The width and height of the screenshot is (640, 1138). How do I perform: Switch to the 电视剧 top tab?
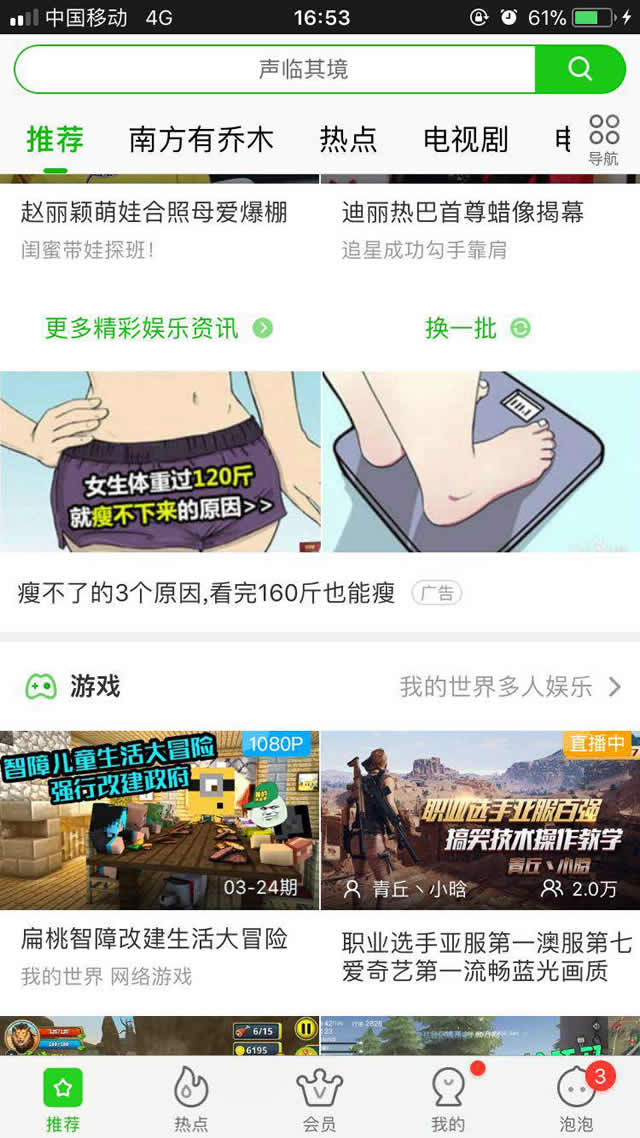(x=465, y=139)
